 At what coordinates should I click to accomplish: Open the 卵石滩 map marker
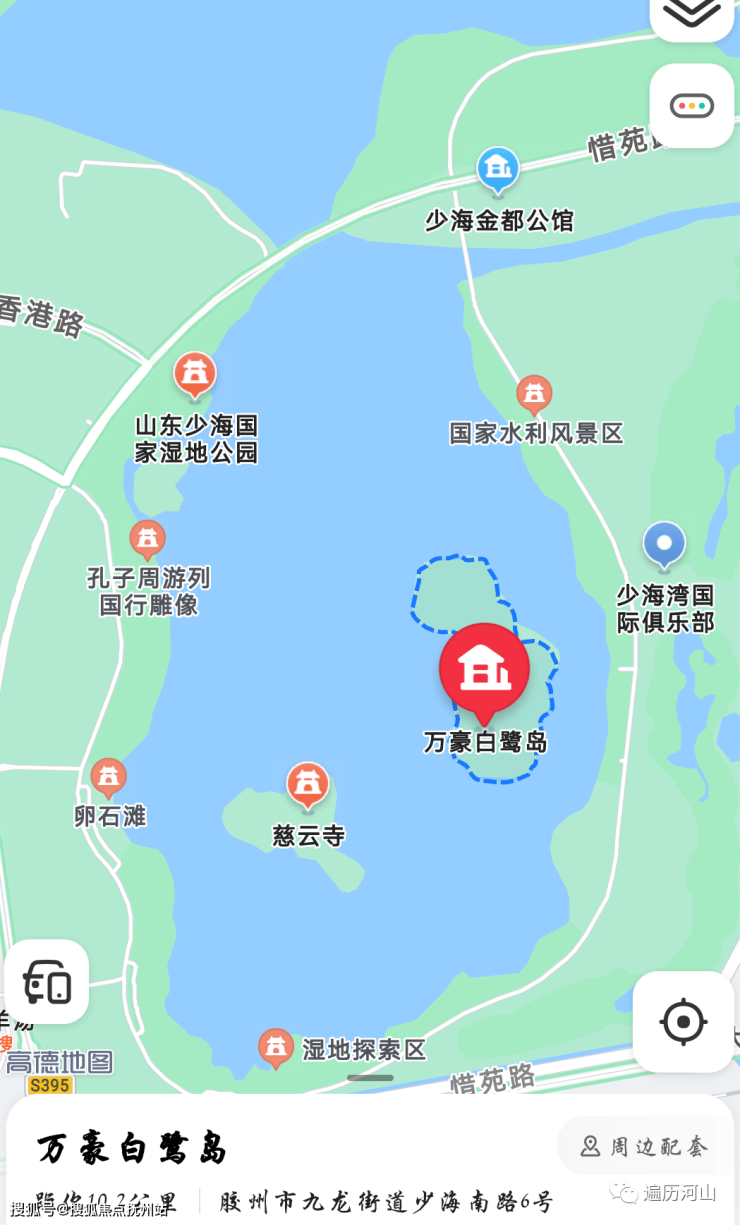click(109, 777)
